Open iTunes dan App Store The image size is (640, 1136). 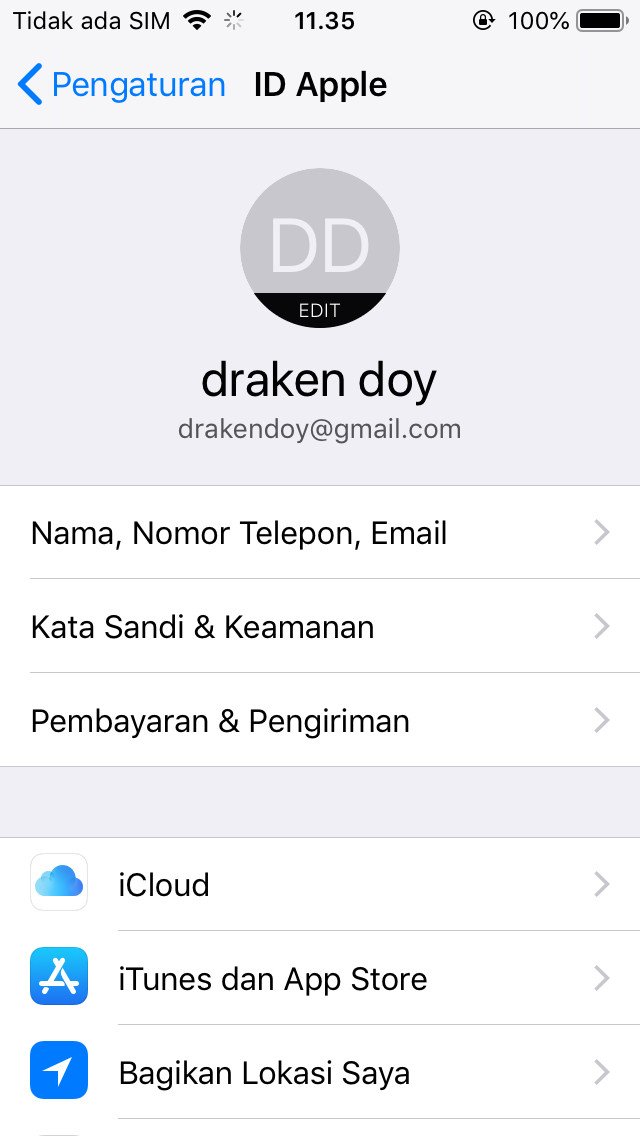coord(320,979)
